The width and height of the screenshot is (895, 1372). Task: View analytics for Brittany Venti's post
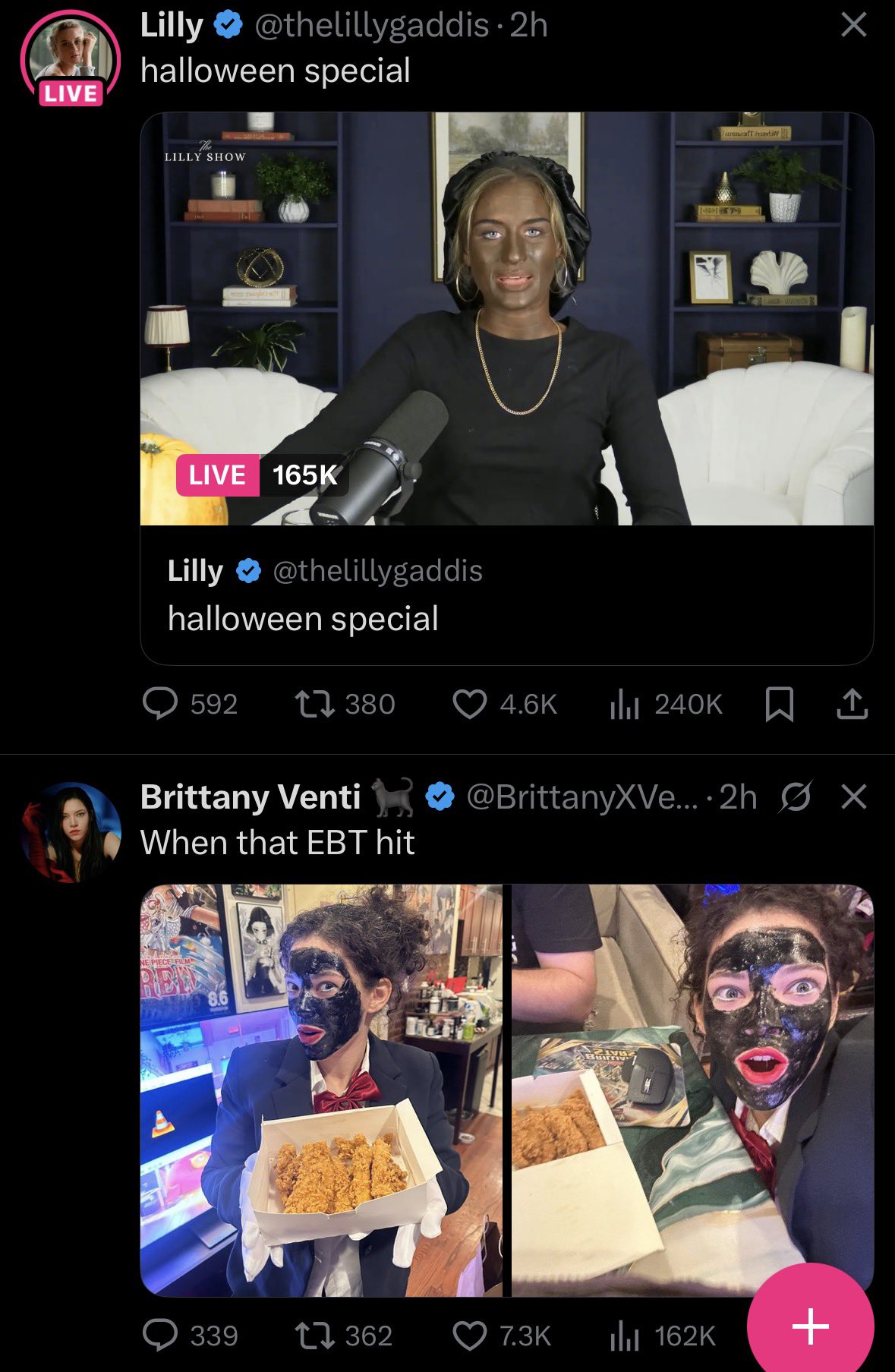point(624,1336)
